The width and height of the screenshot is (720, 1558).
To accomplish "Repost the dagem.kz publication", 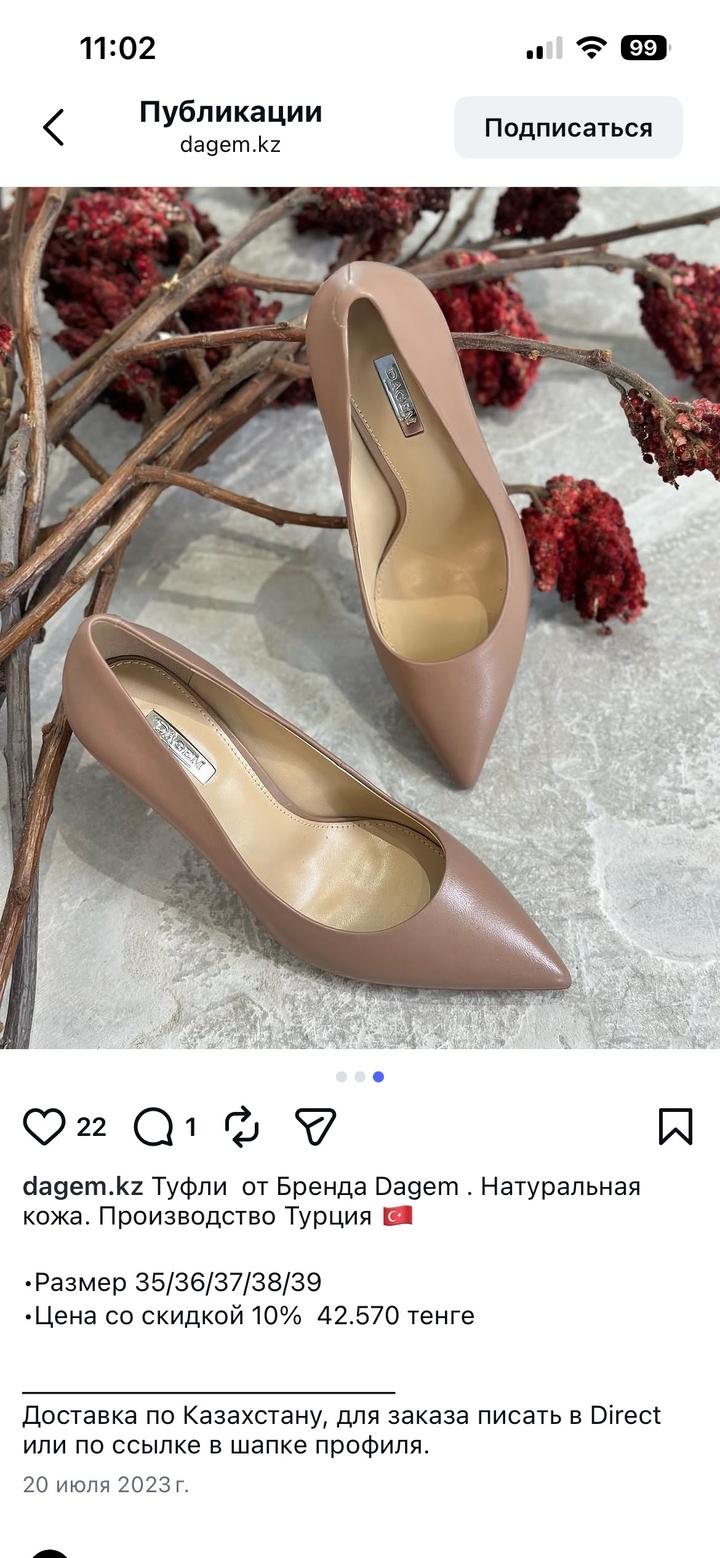I will click(242, 1127).
